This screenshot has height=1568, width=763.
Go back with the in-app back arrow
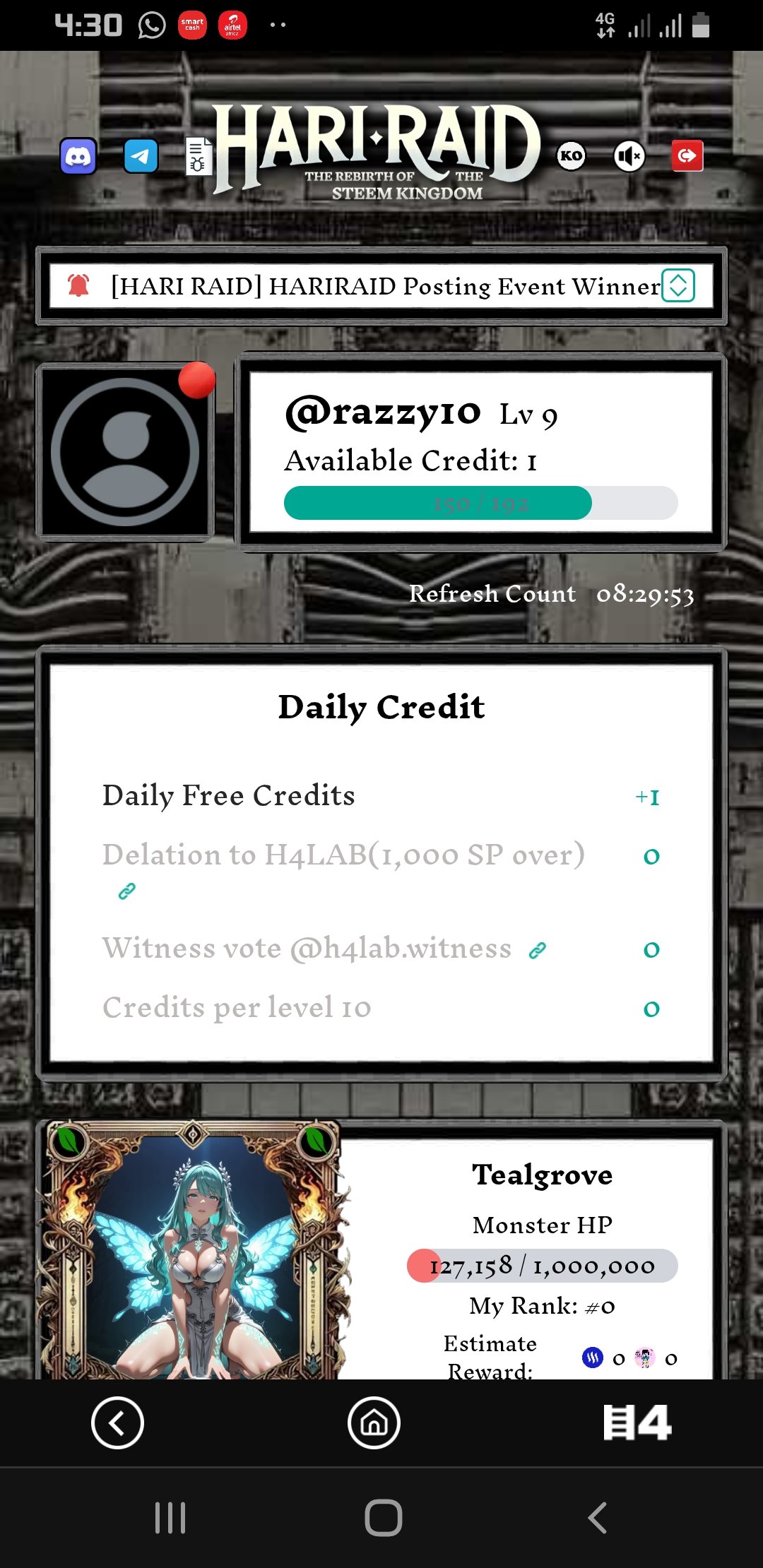[x=117, y=1423]
